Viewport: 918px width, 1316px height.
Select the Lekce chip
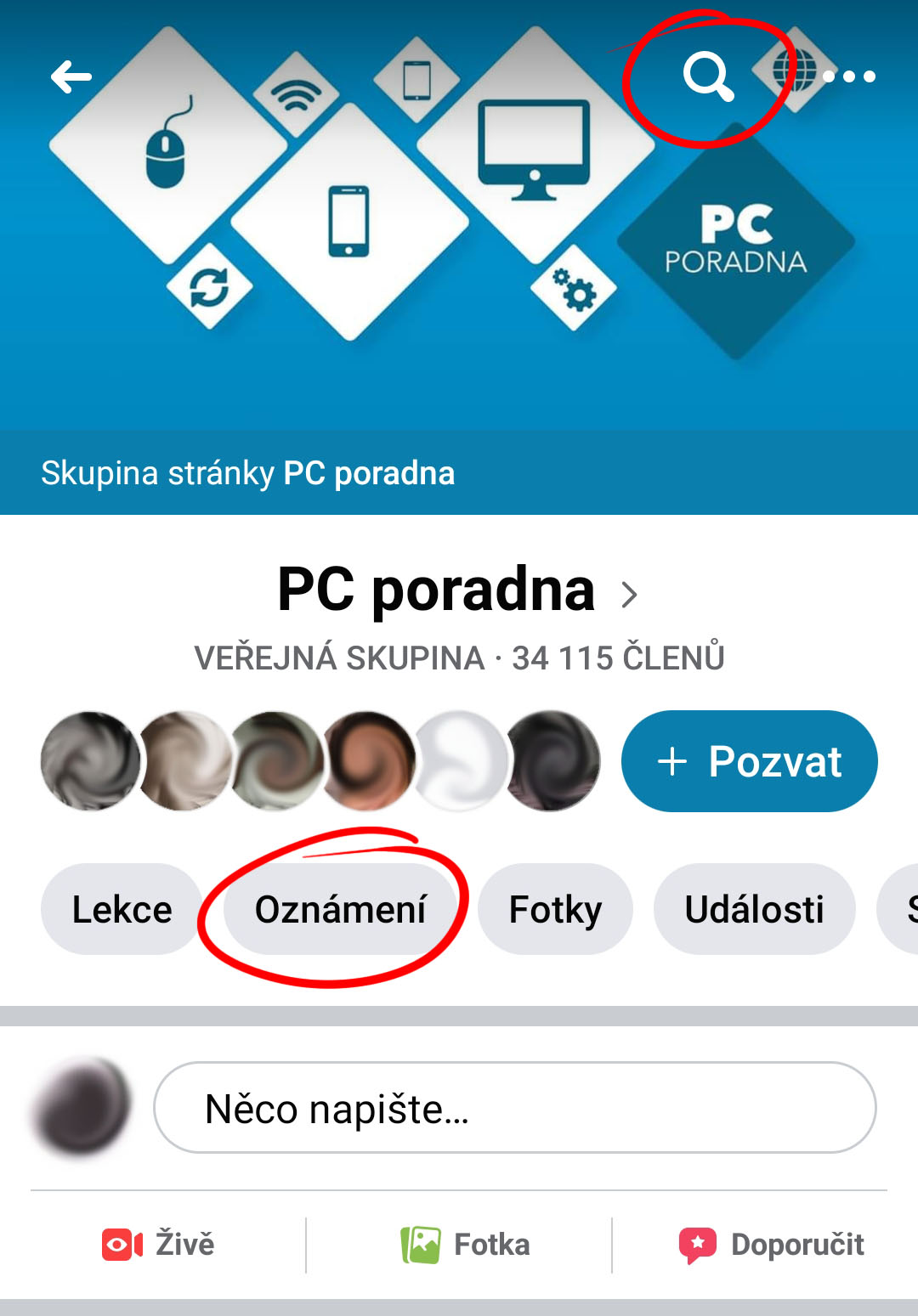click(122, 909)
